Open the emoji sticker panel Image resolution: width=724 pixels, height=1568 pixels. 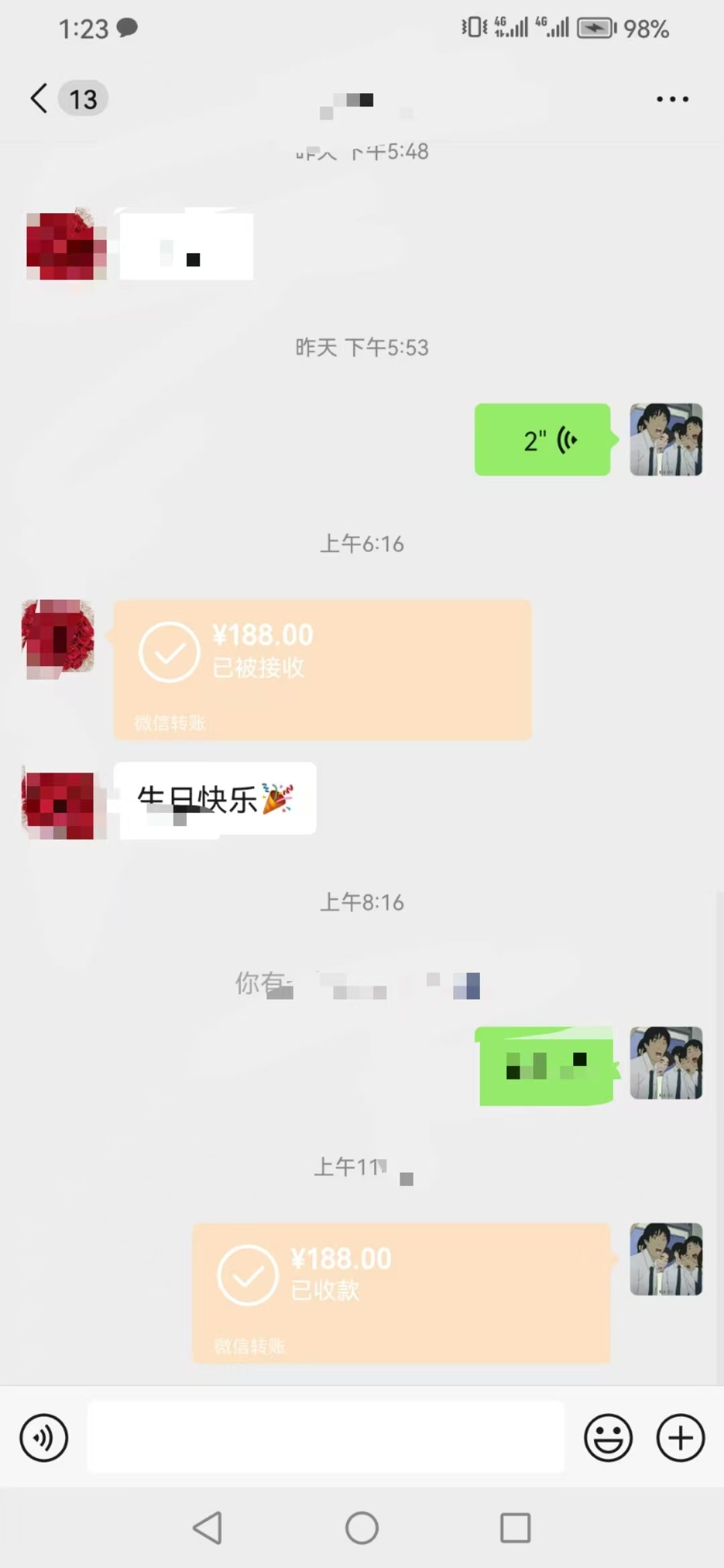pyautogui.click(x=608, y=1437)
